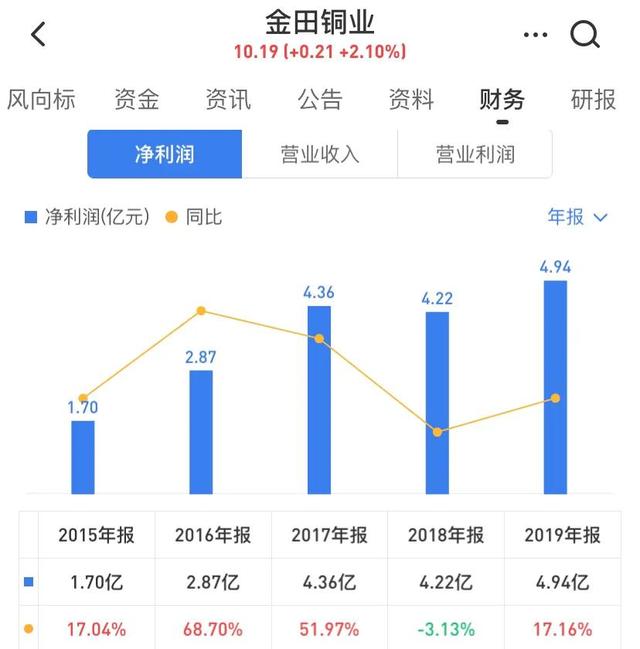Switch to the 风向标 tab

click(41, 100)
